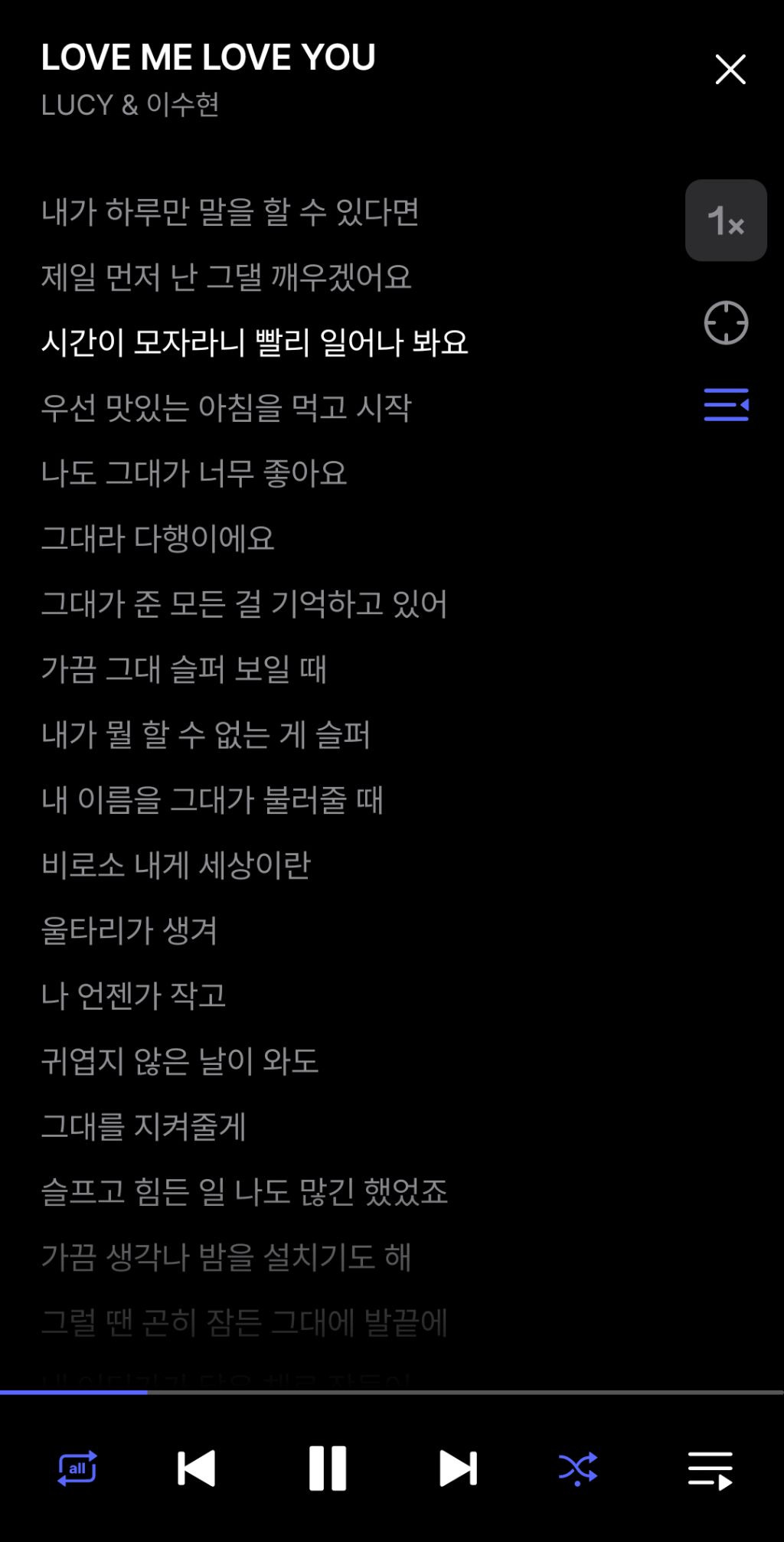The image size is (784, 1542).
Task: Toggle shuffle playback
Action: [578, 1468]
